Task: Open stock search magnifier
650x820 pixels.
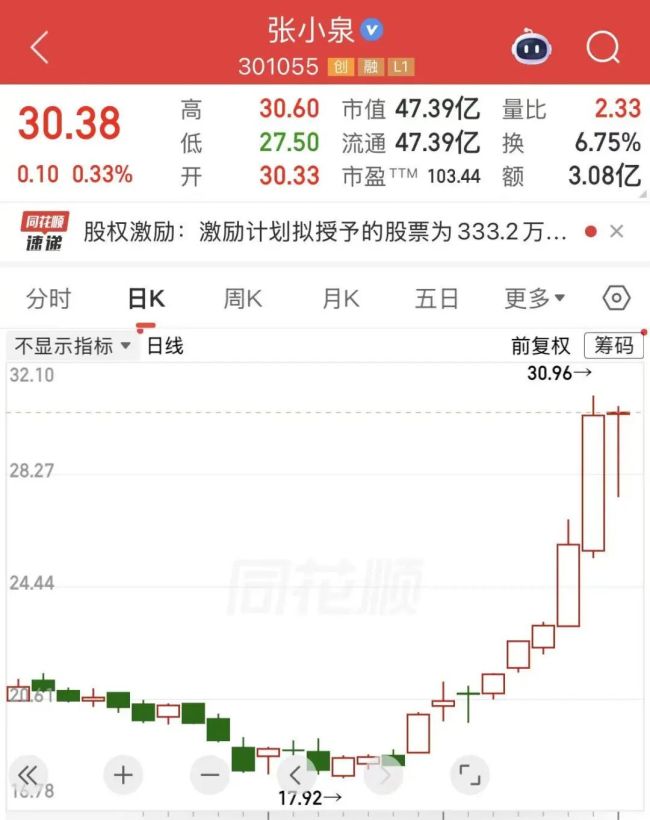Action: (603, 47)
